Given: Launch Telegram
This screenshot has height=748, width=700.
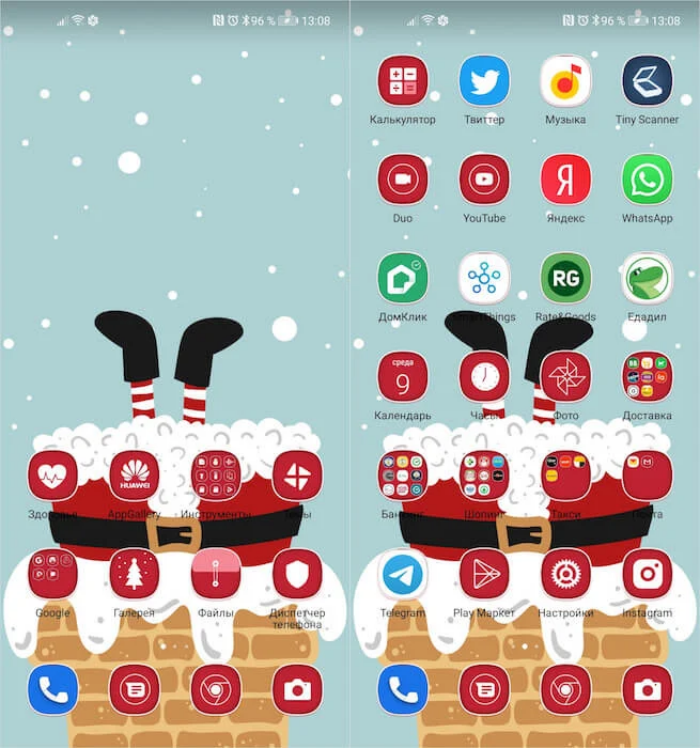Looking at the screenshot, I should [402, 574].
